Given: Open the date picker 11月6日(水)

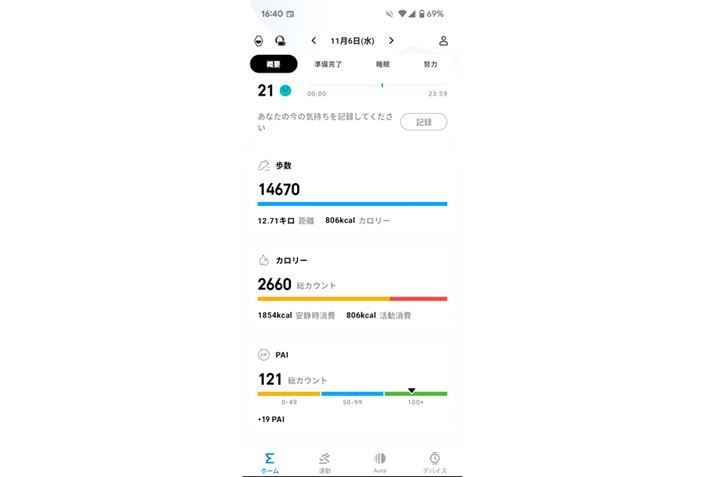Looking at the screenshot, I should pos(352,41).
